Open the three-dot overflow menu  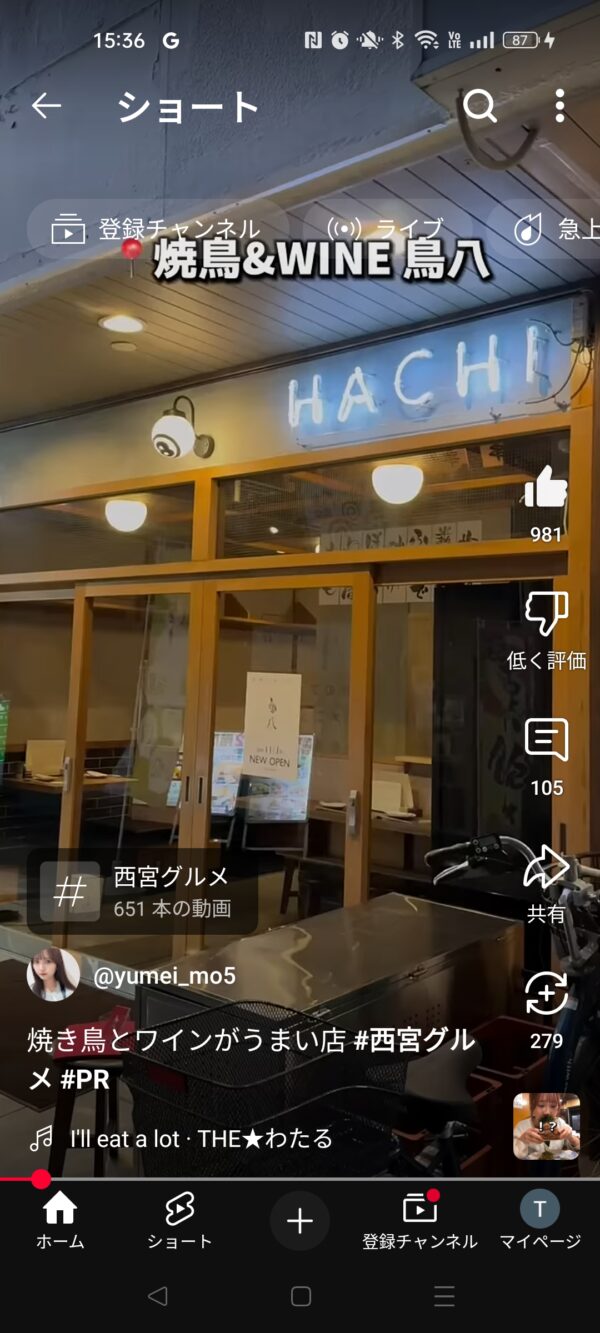point(559,106)
